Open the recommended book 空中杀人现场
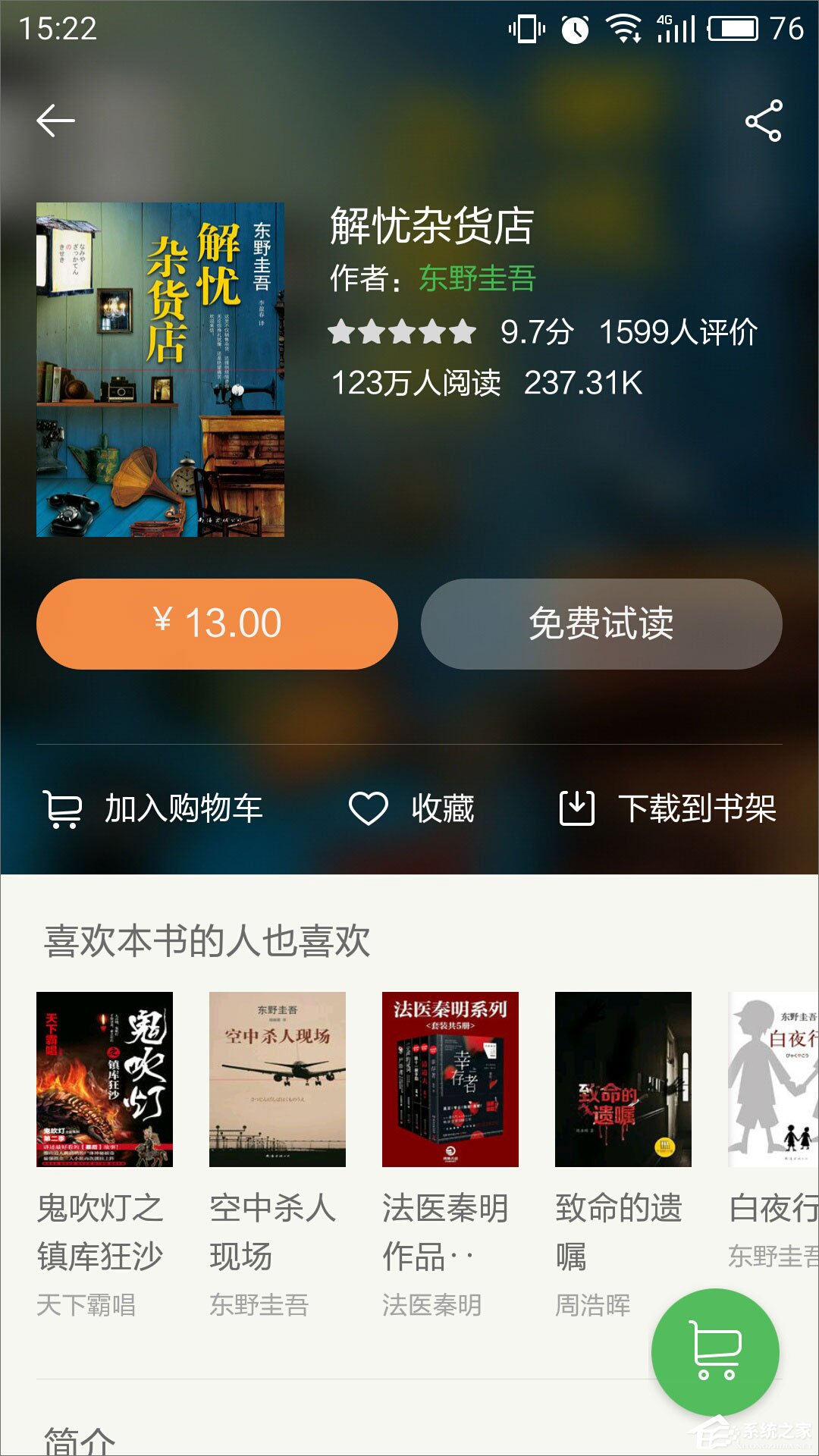 pos(278,1079)
